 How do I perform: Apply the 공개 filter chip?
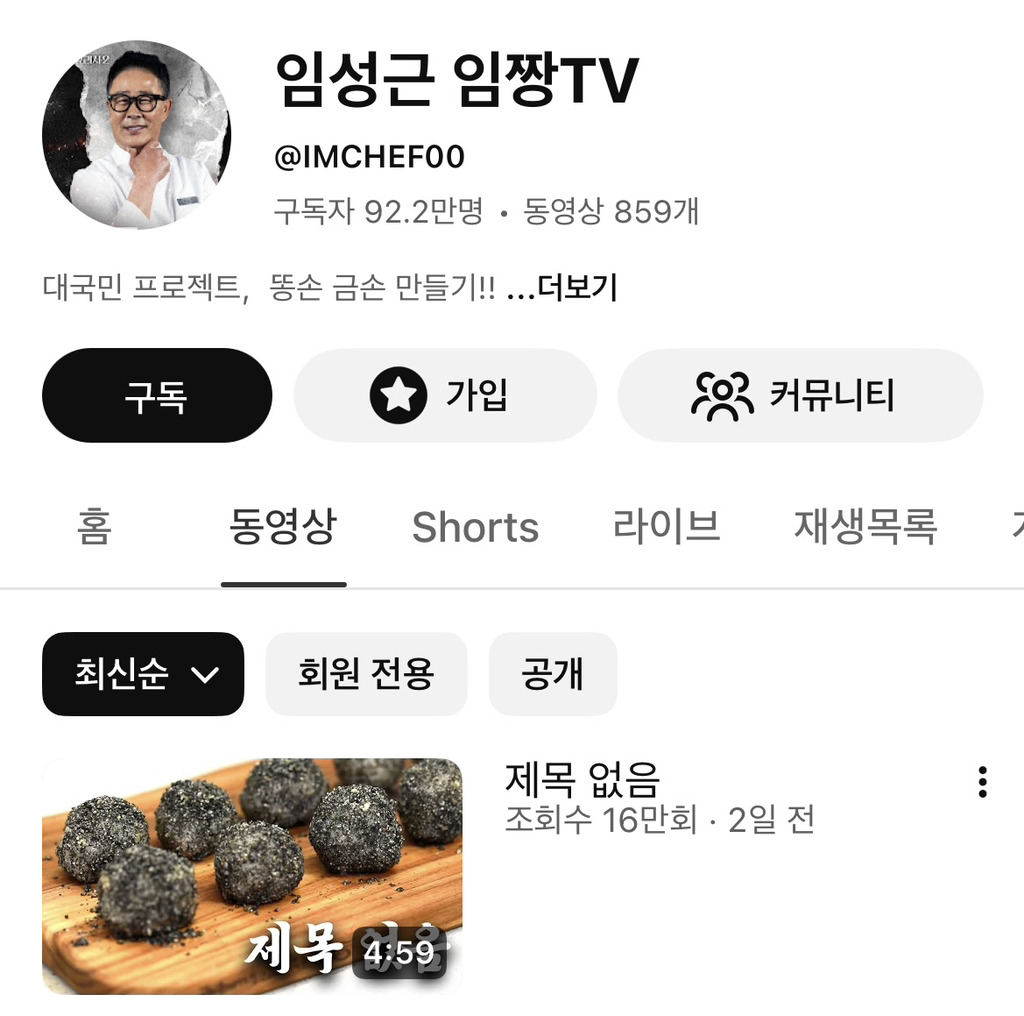tap(552, 674)
